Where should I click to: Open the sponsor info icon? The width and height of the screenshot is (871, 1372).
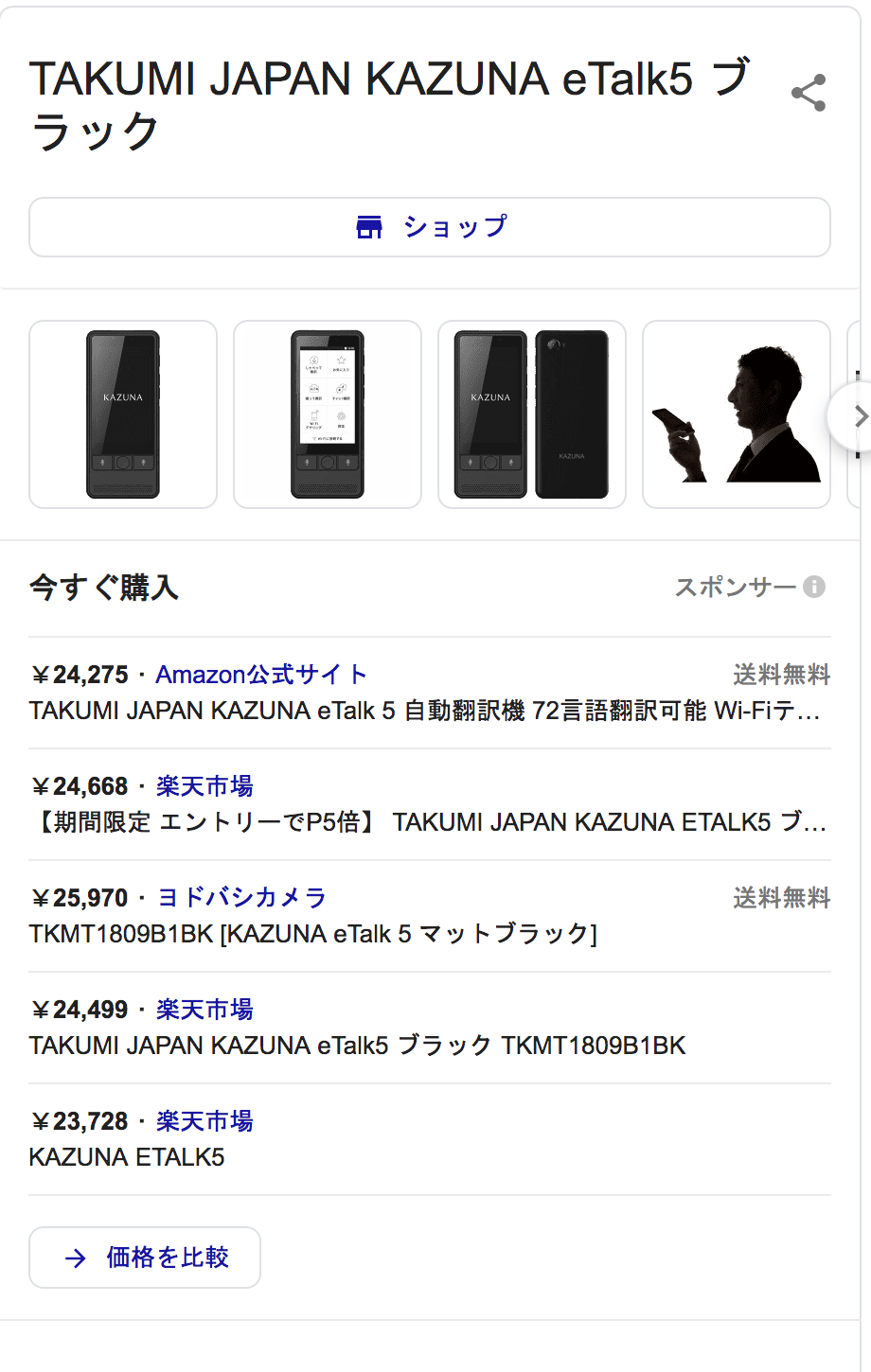[814, 587]
